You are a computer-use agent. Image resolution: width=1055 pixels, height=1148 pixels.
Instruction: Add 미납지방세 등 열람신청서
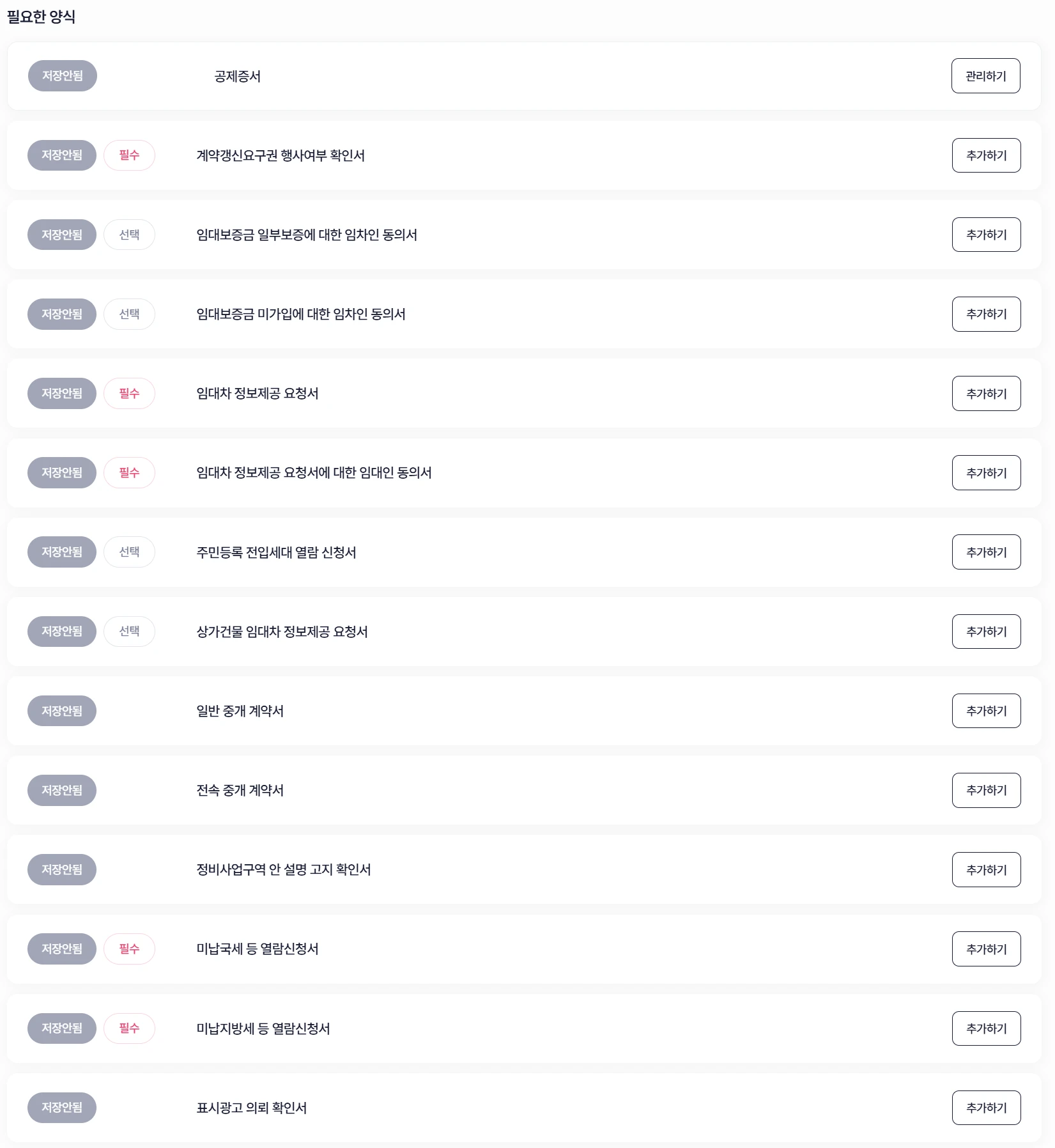click(986, 1028)
